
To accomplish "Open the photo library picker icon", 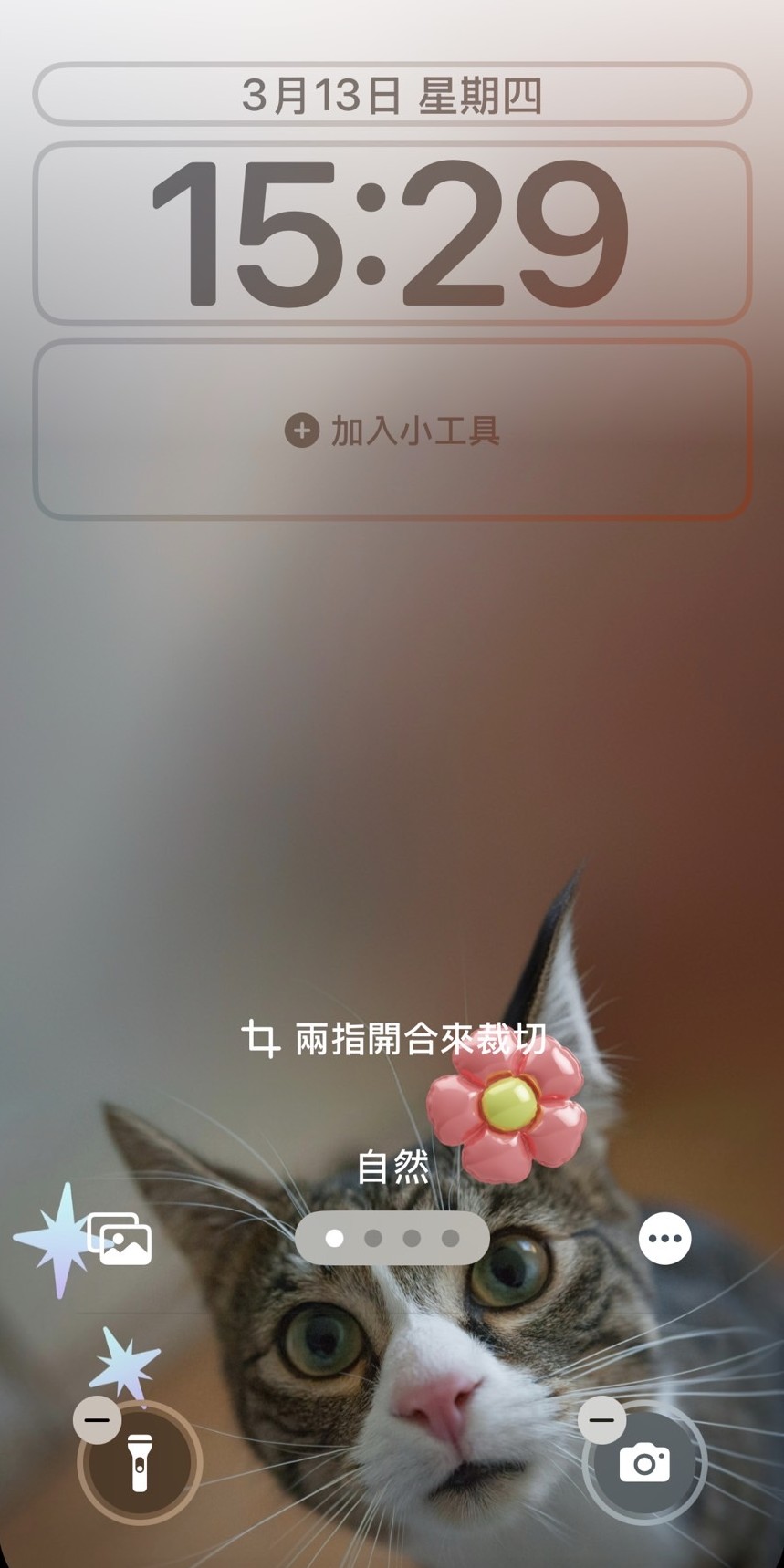I will 120,1239.
